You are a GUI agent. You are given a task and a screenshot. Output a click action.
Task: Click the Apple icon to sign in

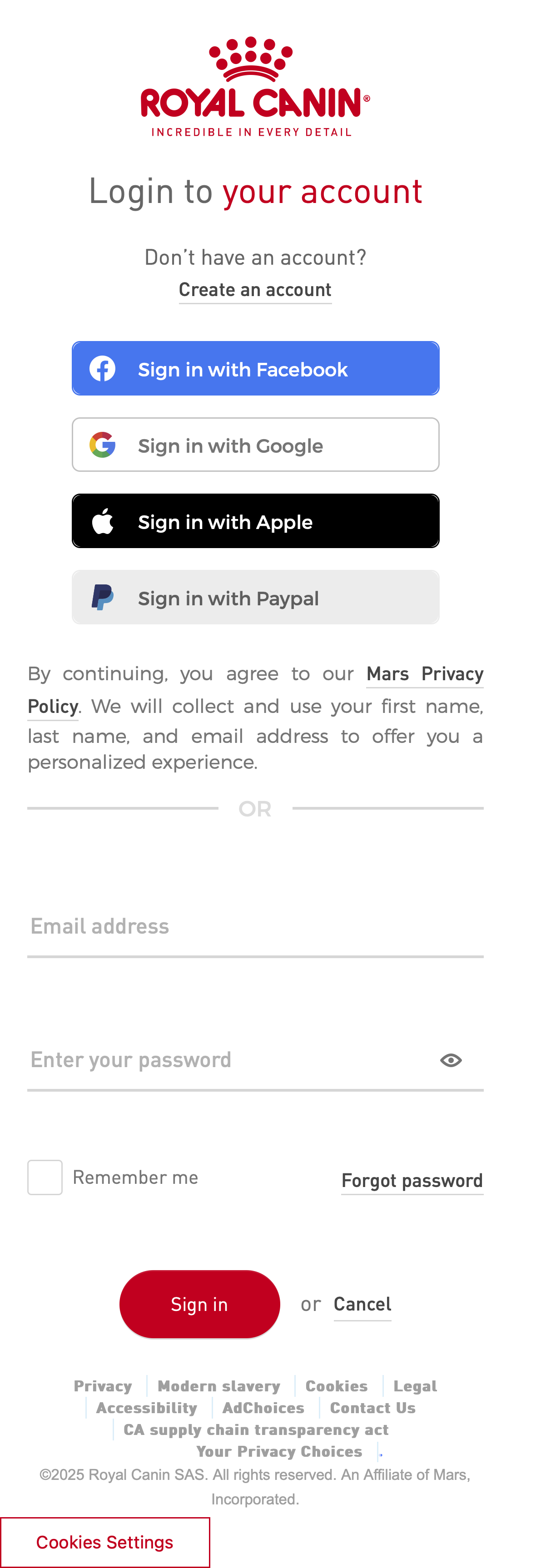102,521
